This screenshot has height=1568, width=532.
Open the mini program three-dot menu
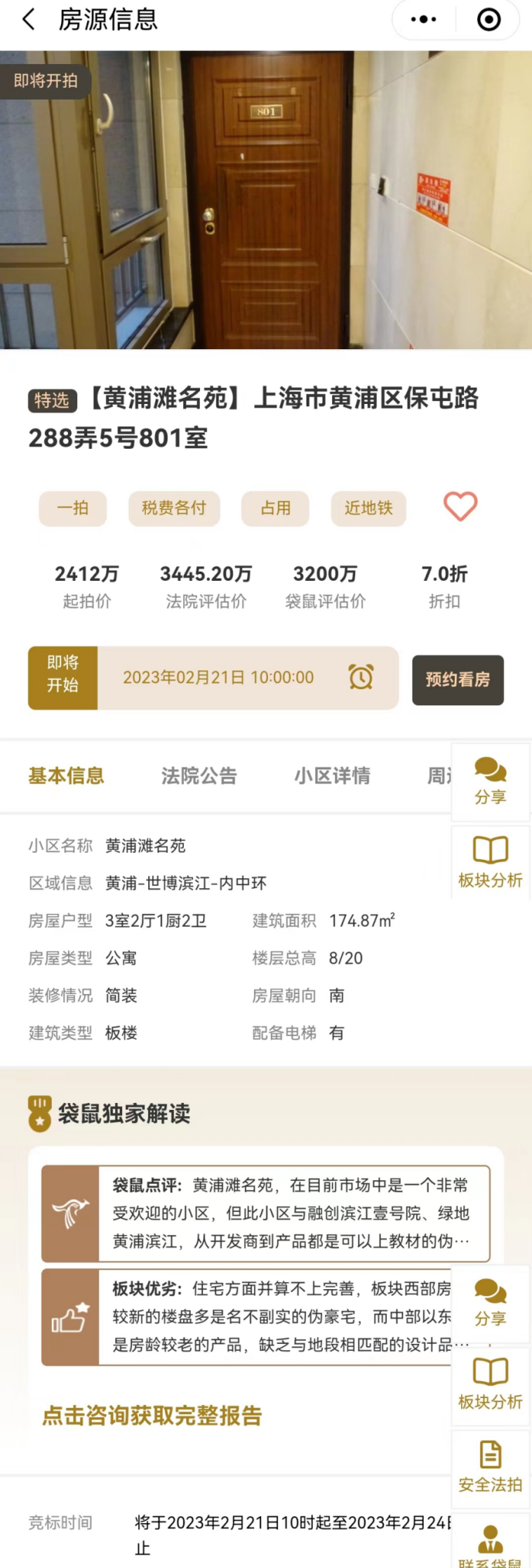(x=424, y=19)
